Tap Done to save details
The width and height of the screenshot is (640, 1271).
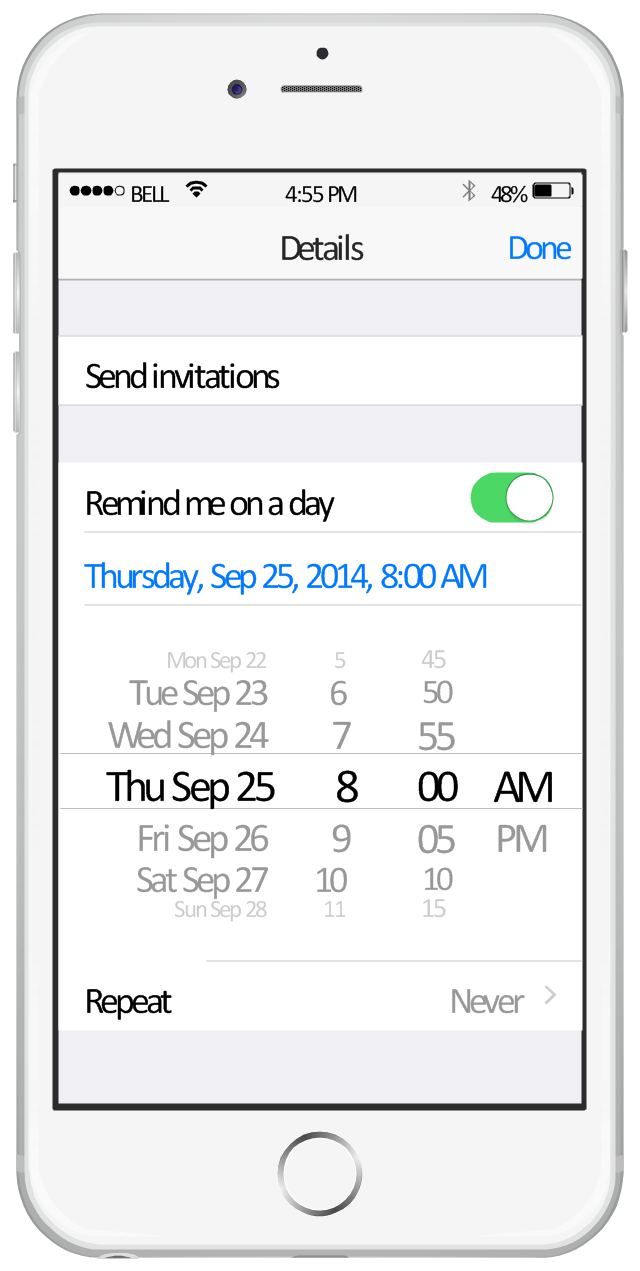pyautogui.click(x=539, y=249)
